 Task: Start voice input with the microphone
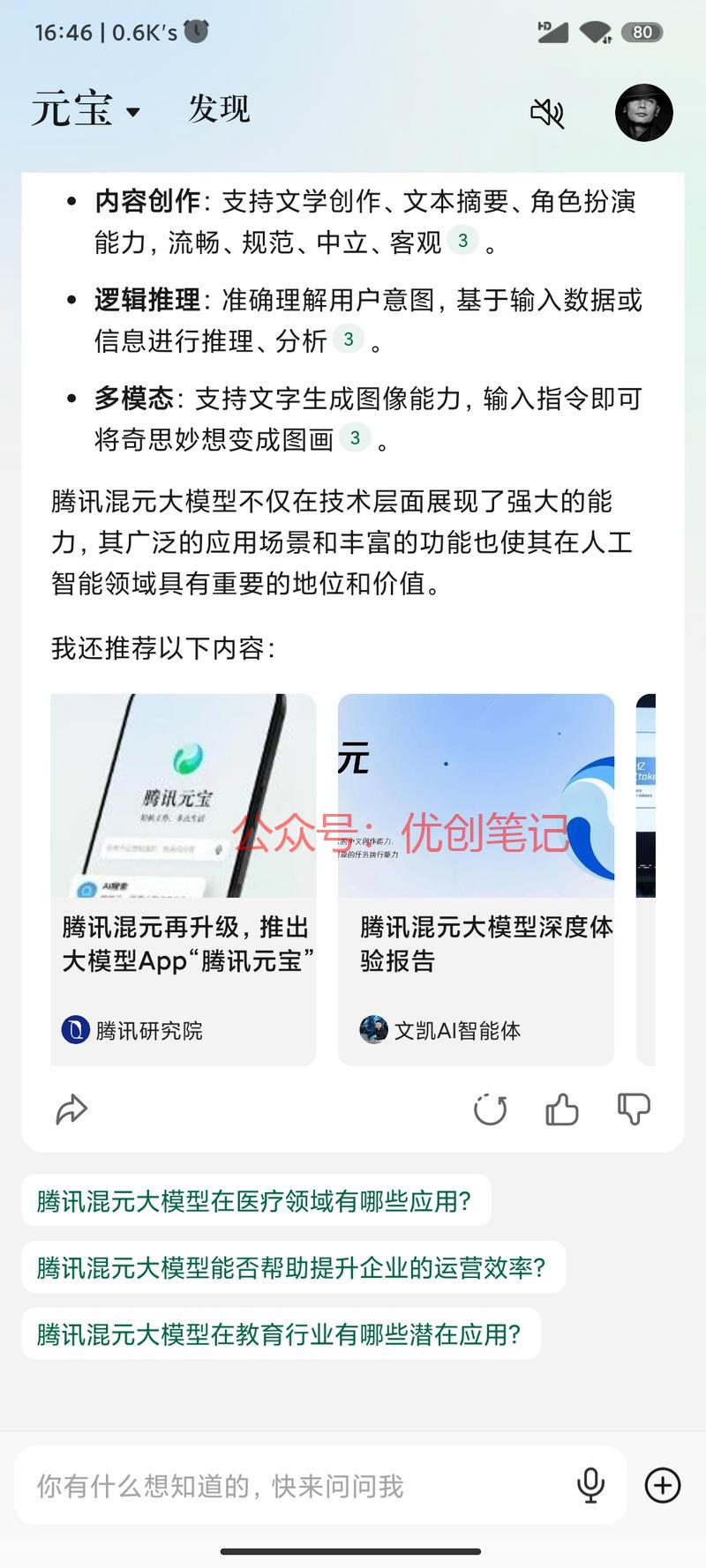[x=590, y=1486]
